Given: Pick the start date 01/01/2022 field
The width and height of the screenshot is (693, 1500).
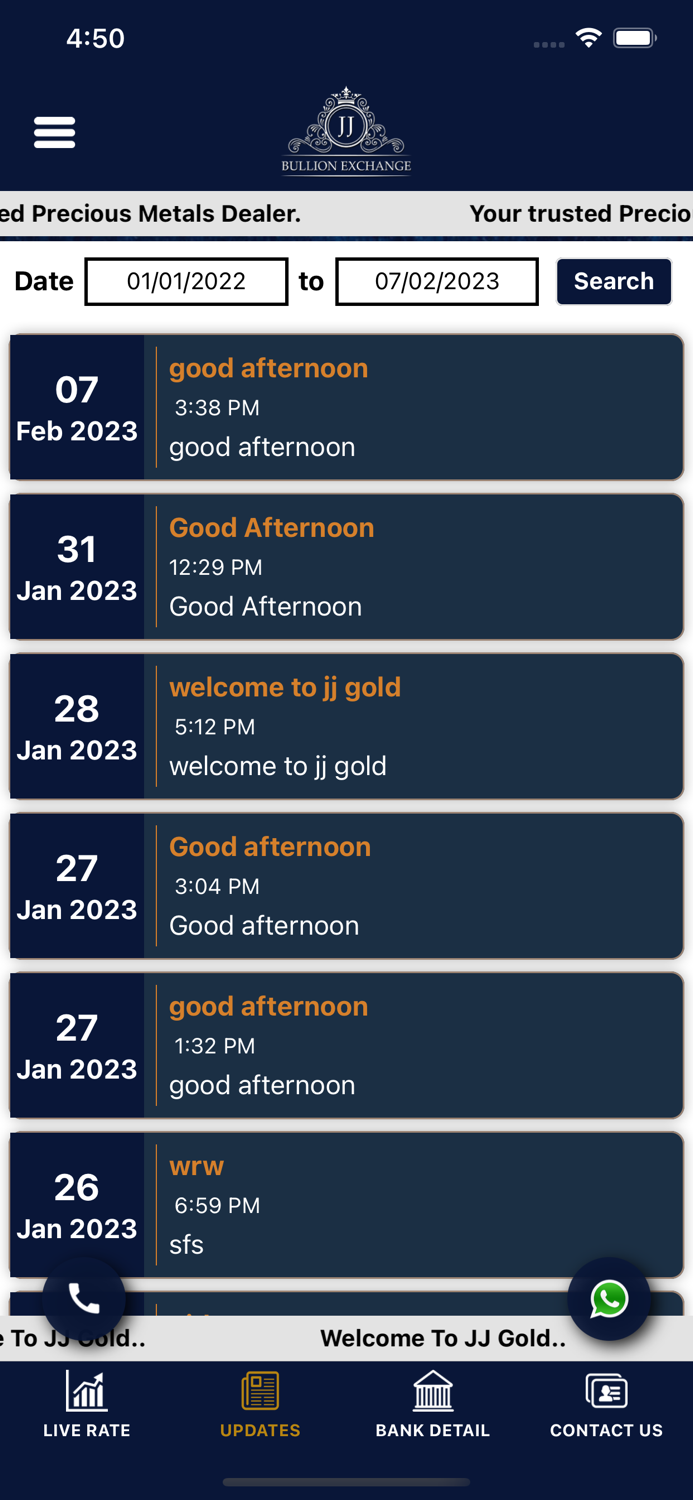Looking at the screenshot, I should coord(186,281).
